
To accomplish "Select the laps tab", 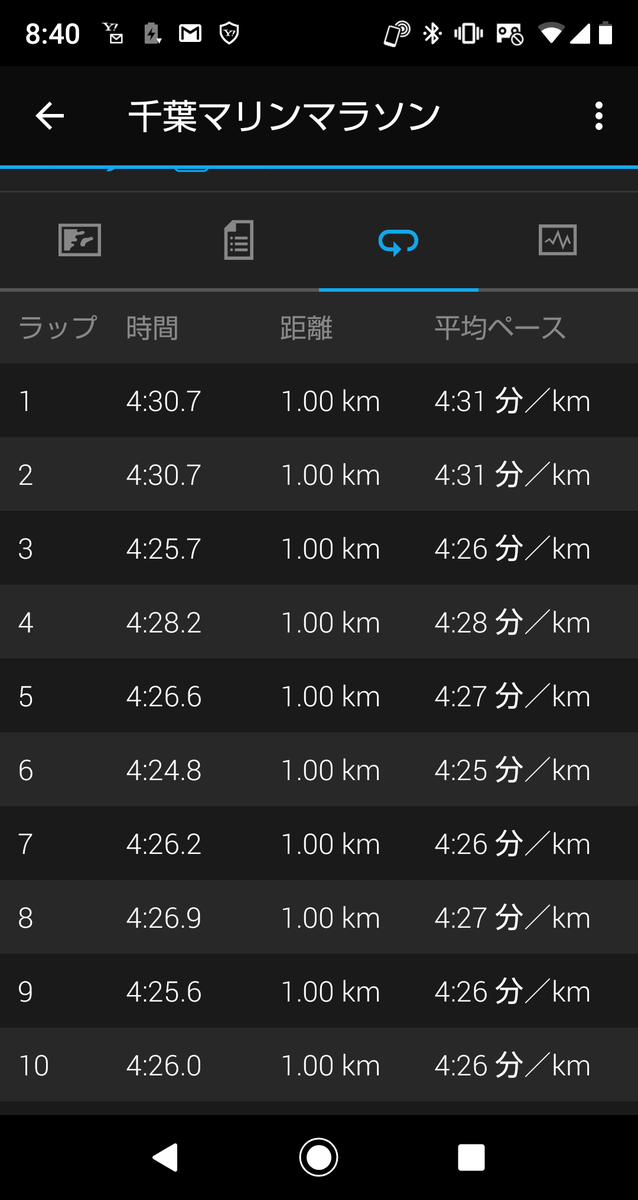I will point(398,240).
